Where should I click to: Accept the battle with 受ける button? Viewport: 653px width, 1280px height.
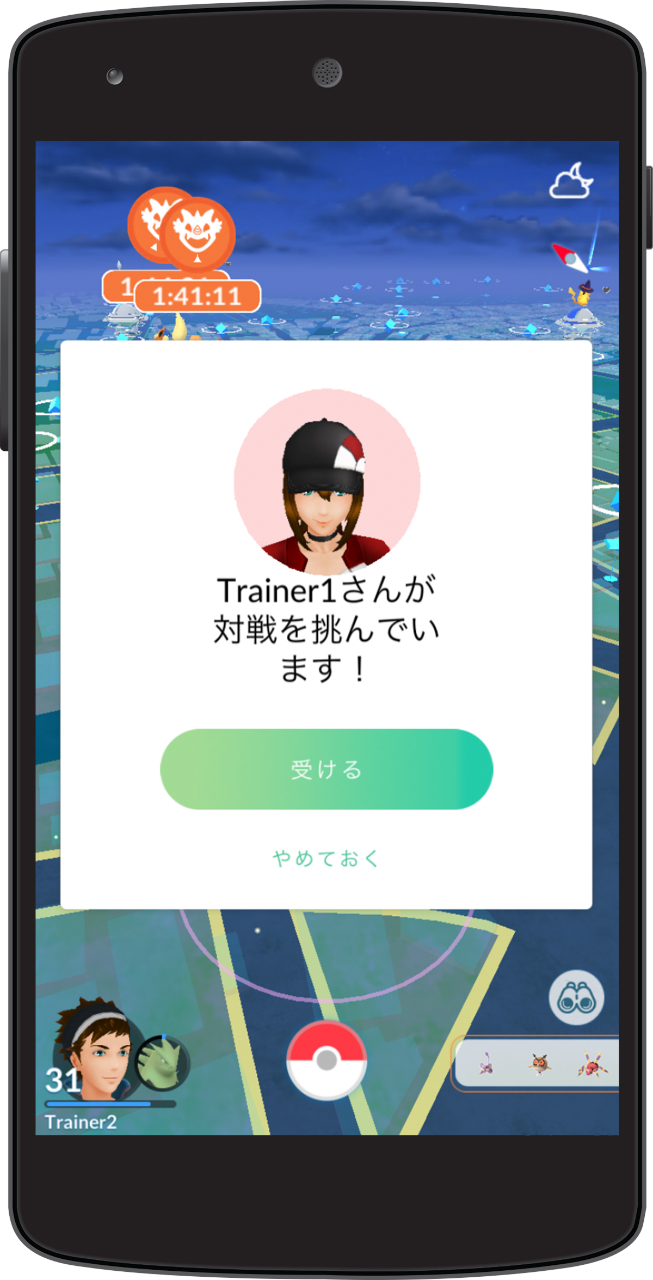[326, 769]
